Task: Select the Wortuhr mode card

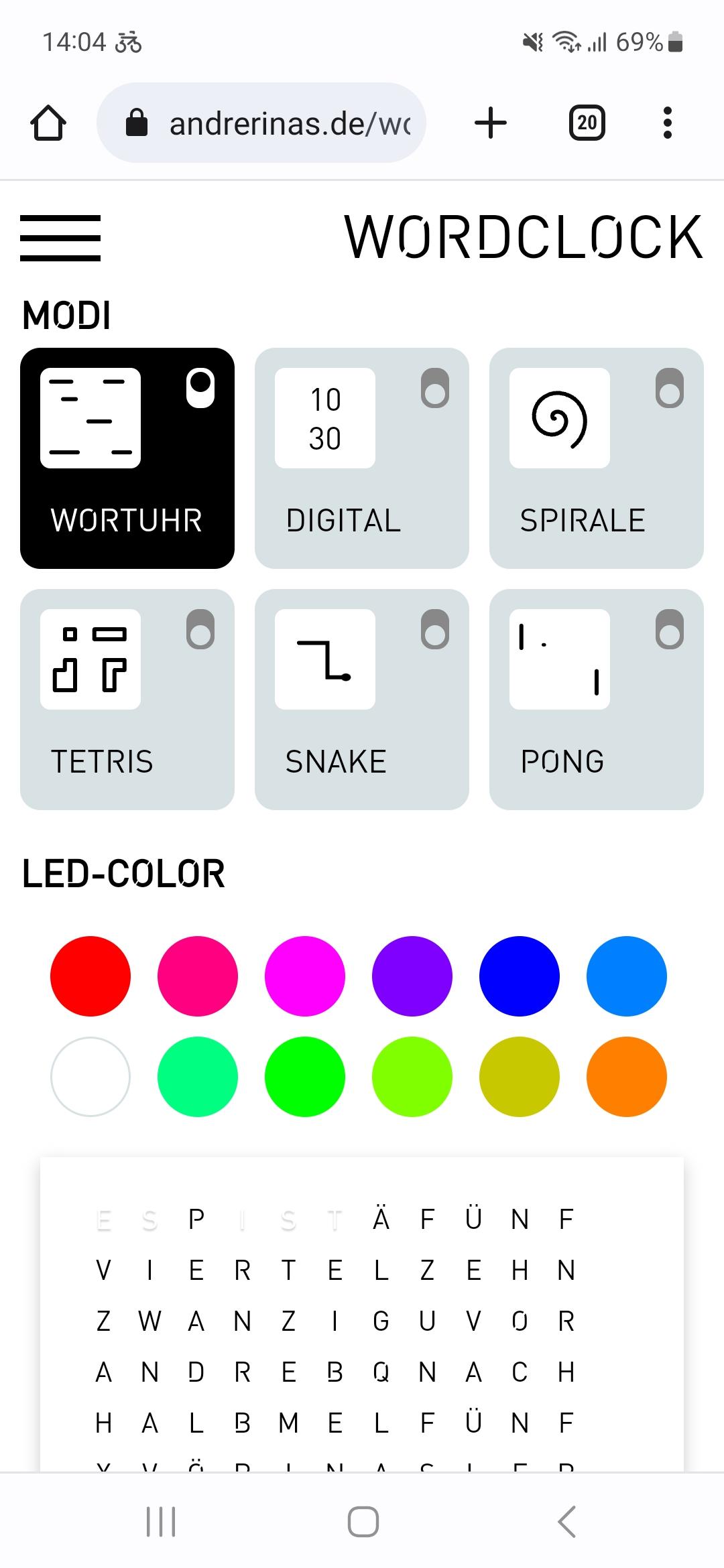Action: (127, 458)
